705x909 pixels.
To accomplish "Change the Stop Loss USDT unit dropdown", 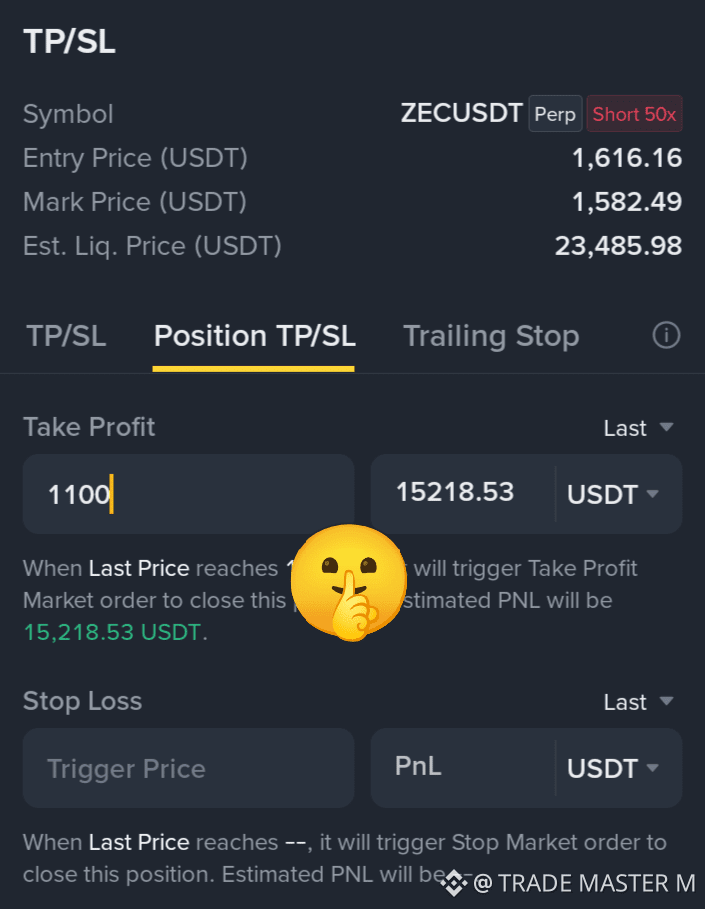I will point(613,769).
